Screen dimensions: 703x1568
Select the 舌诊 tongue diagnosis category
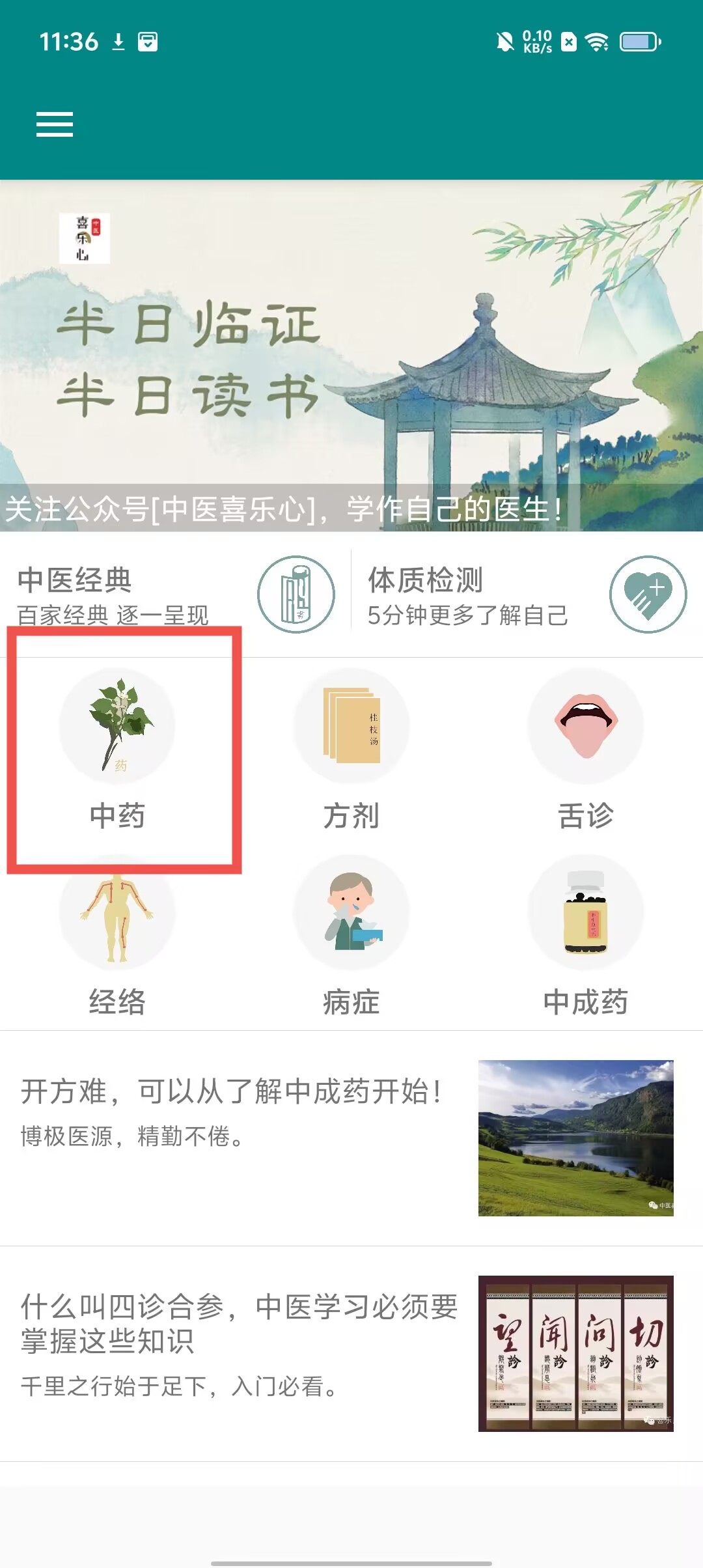click(x=586, y=749)
